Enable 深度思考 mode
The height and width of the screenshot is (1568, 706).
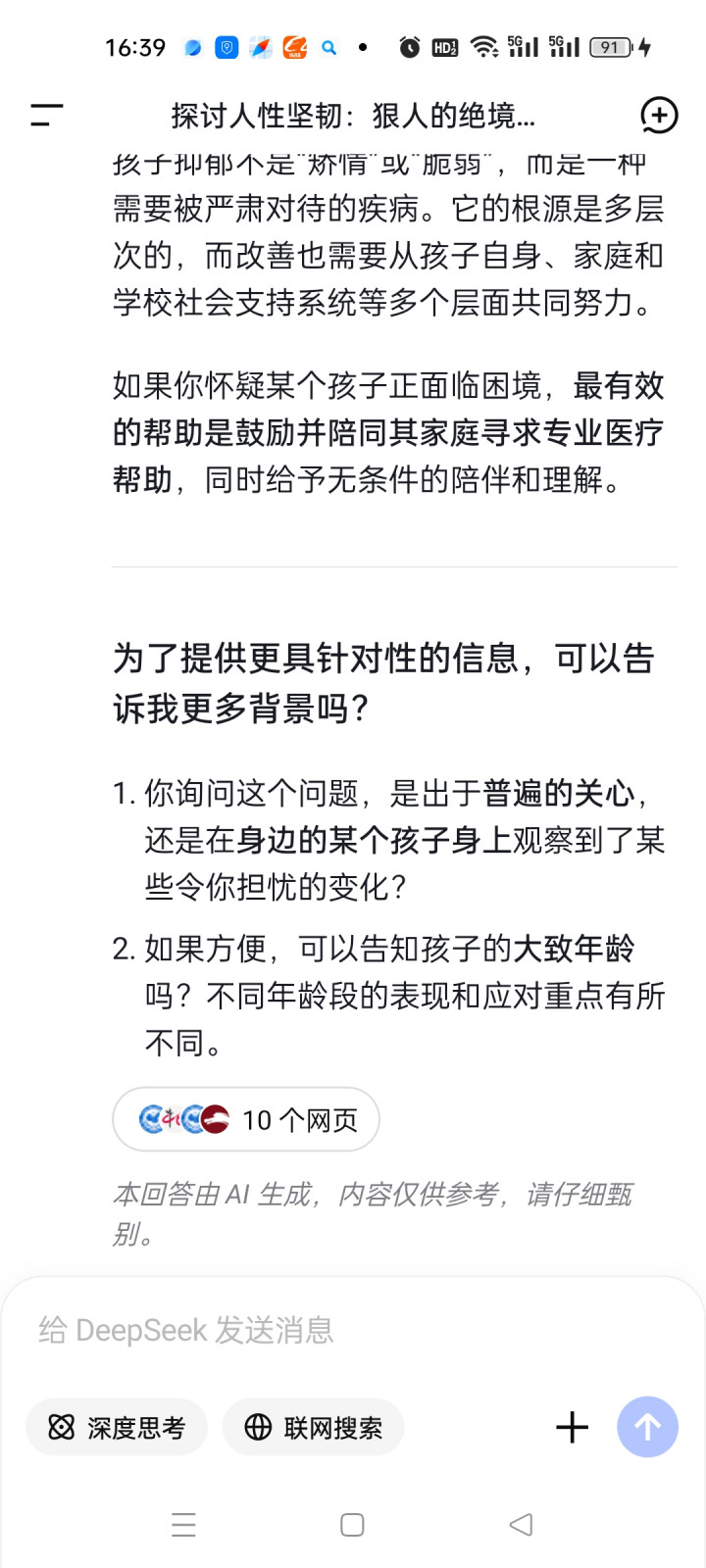click(x=117, y=1427)
